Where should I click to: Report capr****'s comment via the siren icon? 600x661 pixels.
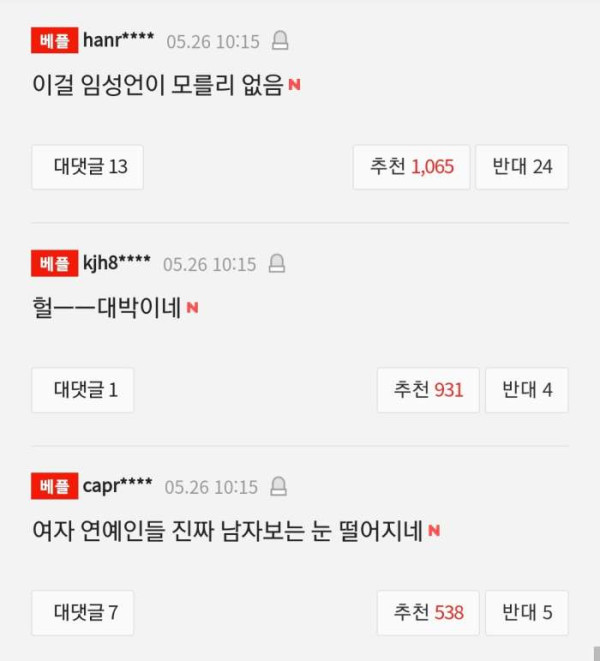[x=279, y=487]
